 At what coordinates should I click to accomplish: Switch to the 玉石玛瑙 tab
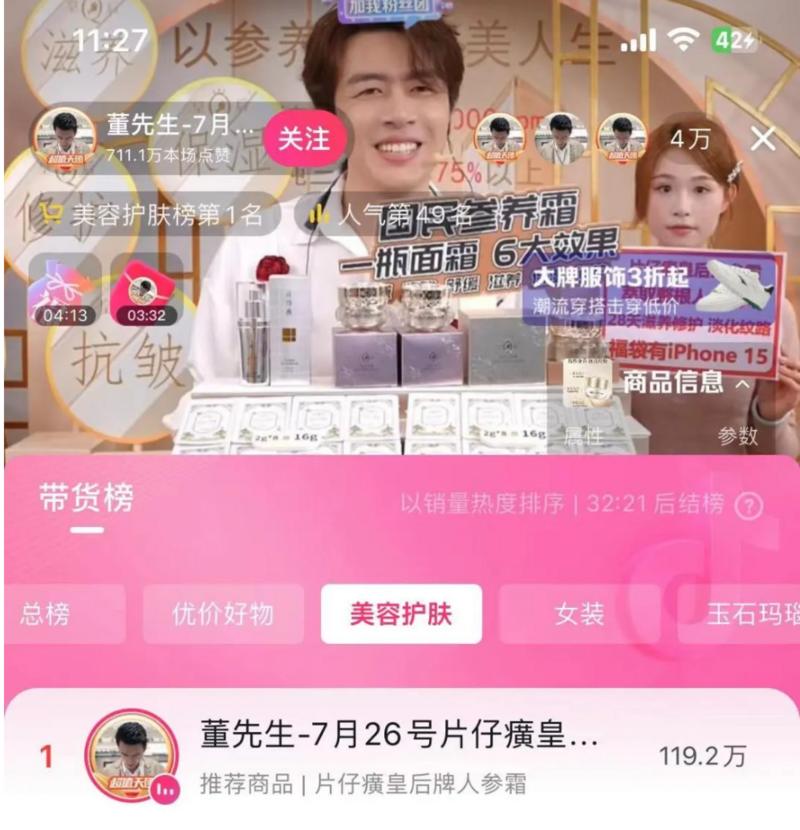(750, 613)
